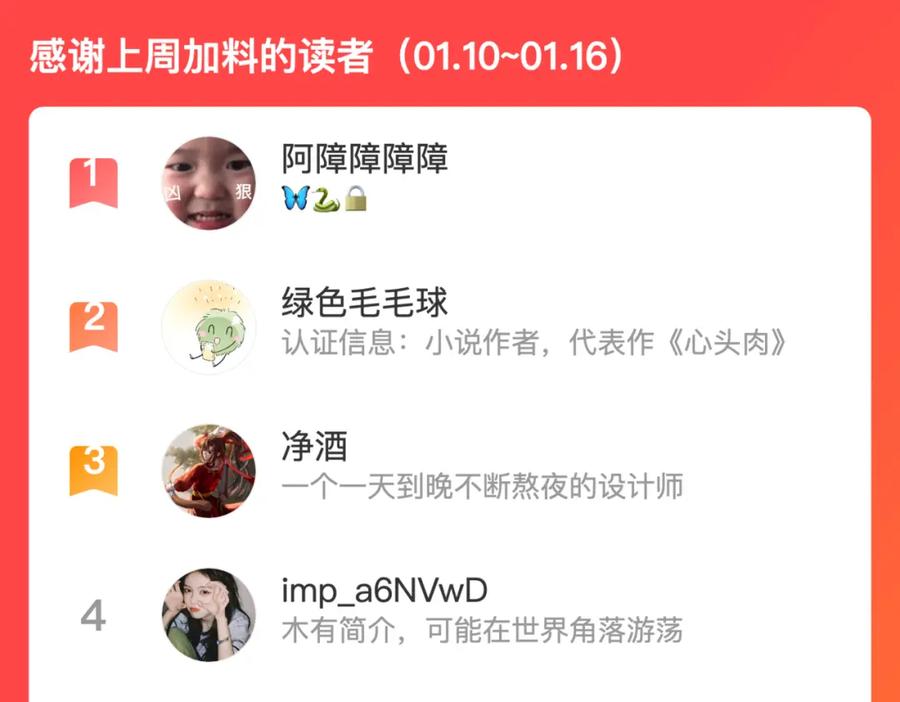Select the imp_a6NVwD row
Image resolution: width=900 pixels, height=702 pixels.
click(450, 615)
